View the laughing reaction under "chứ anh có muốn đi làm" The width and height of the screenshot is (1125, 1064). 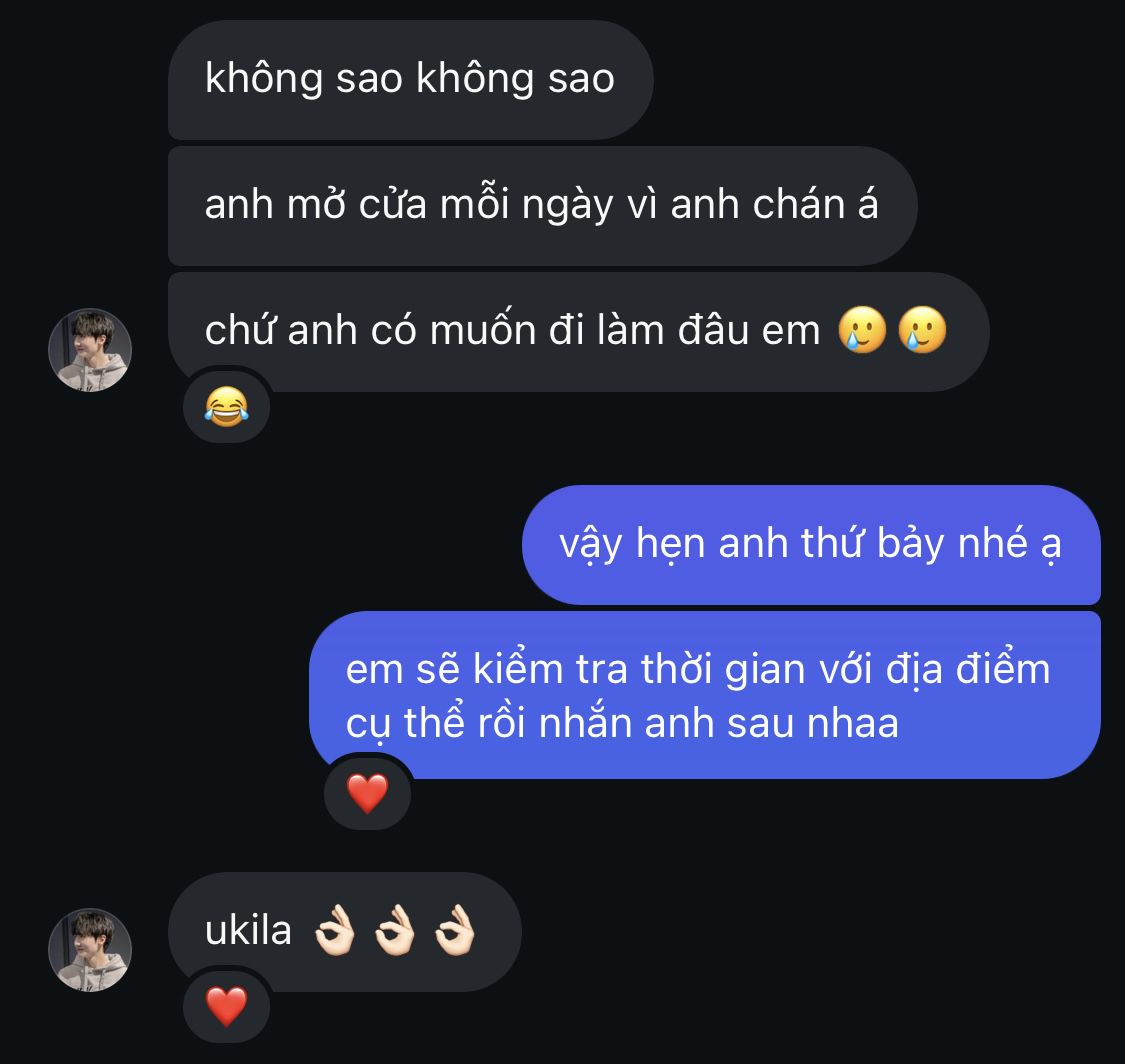pos(227,406)
